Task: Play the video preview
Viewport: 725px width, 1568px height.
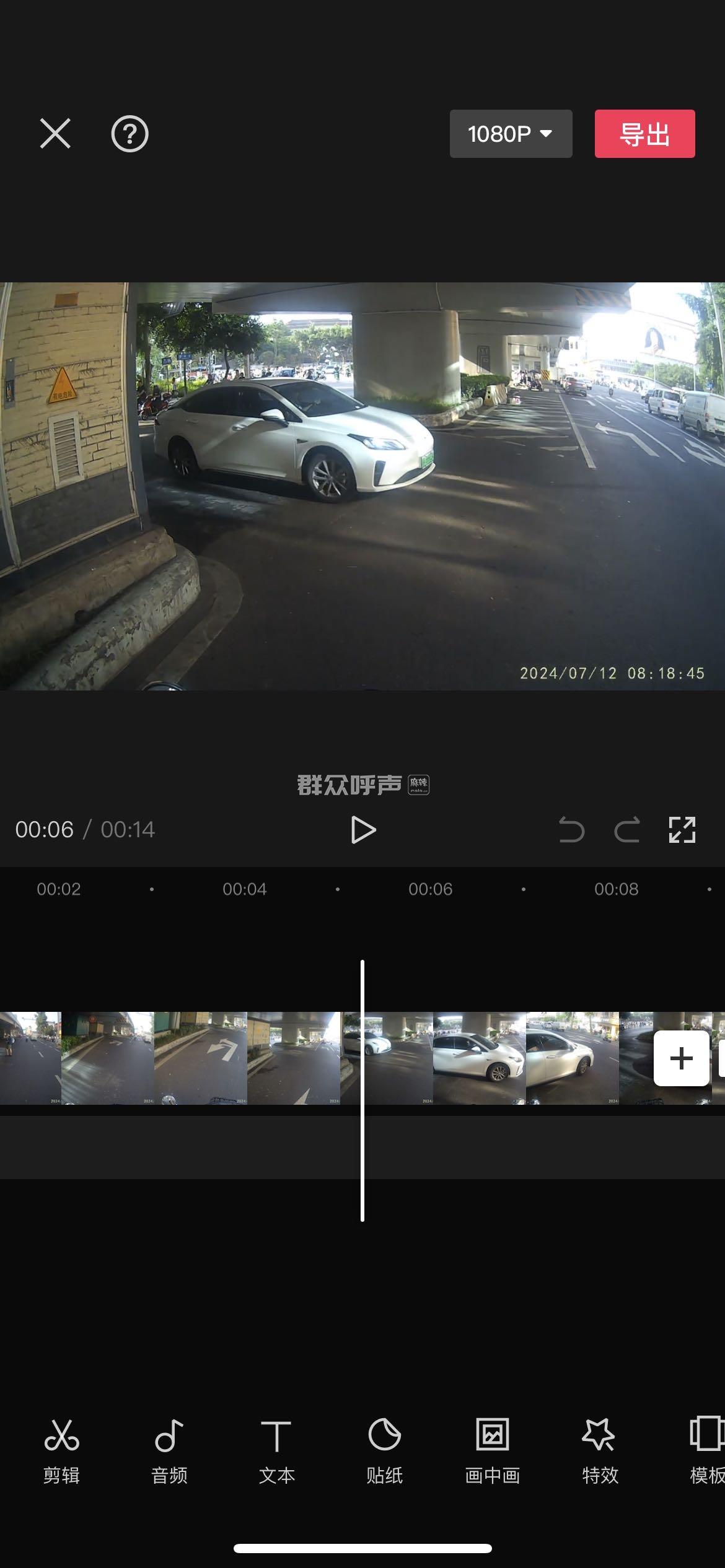Action: point(363,830)
